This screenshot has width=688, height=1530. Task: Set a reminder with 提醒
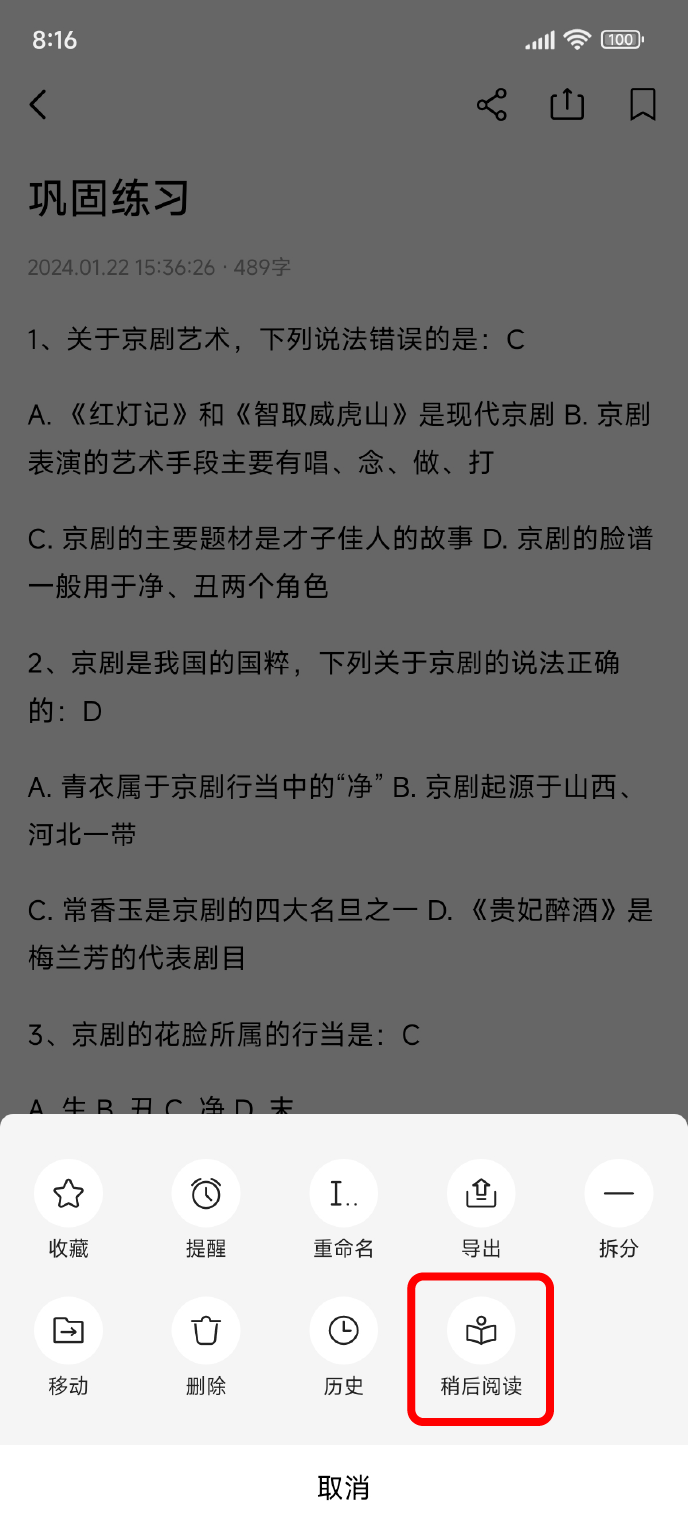(206, 1209)
